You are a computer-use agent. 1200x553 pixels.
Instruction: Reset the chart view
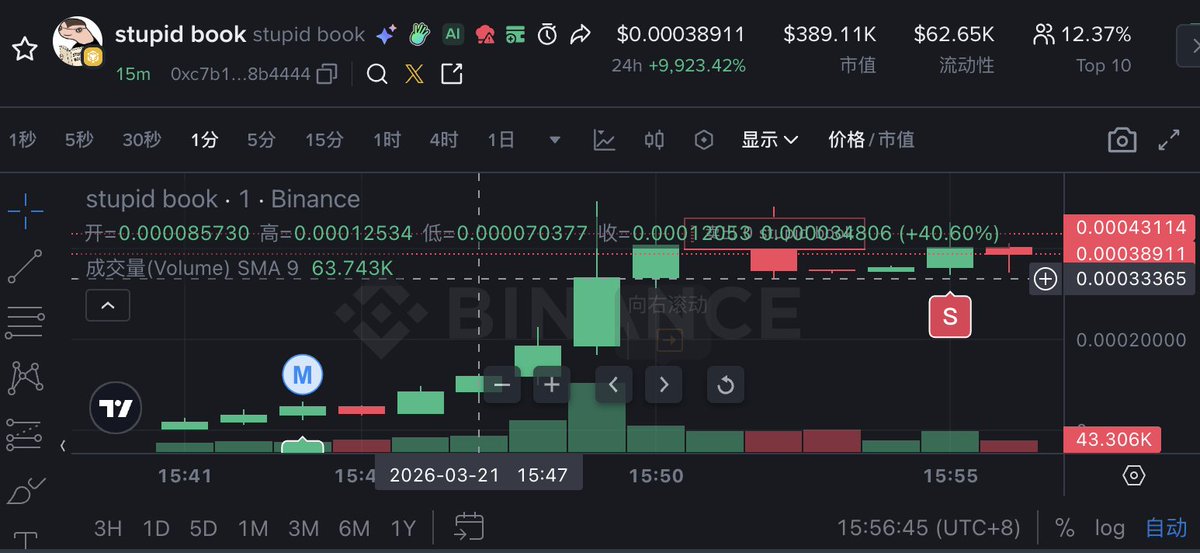[x=726, y=384]
